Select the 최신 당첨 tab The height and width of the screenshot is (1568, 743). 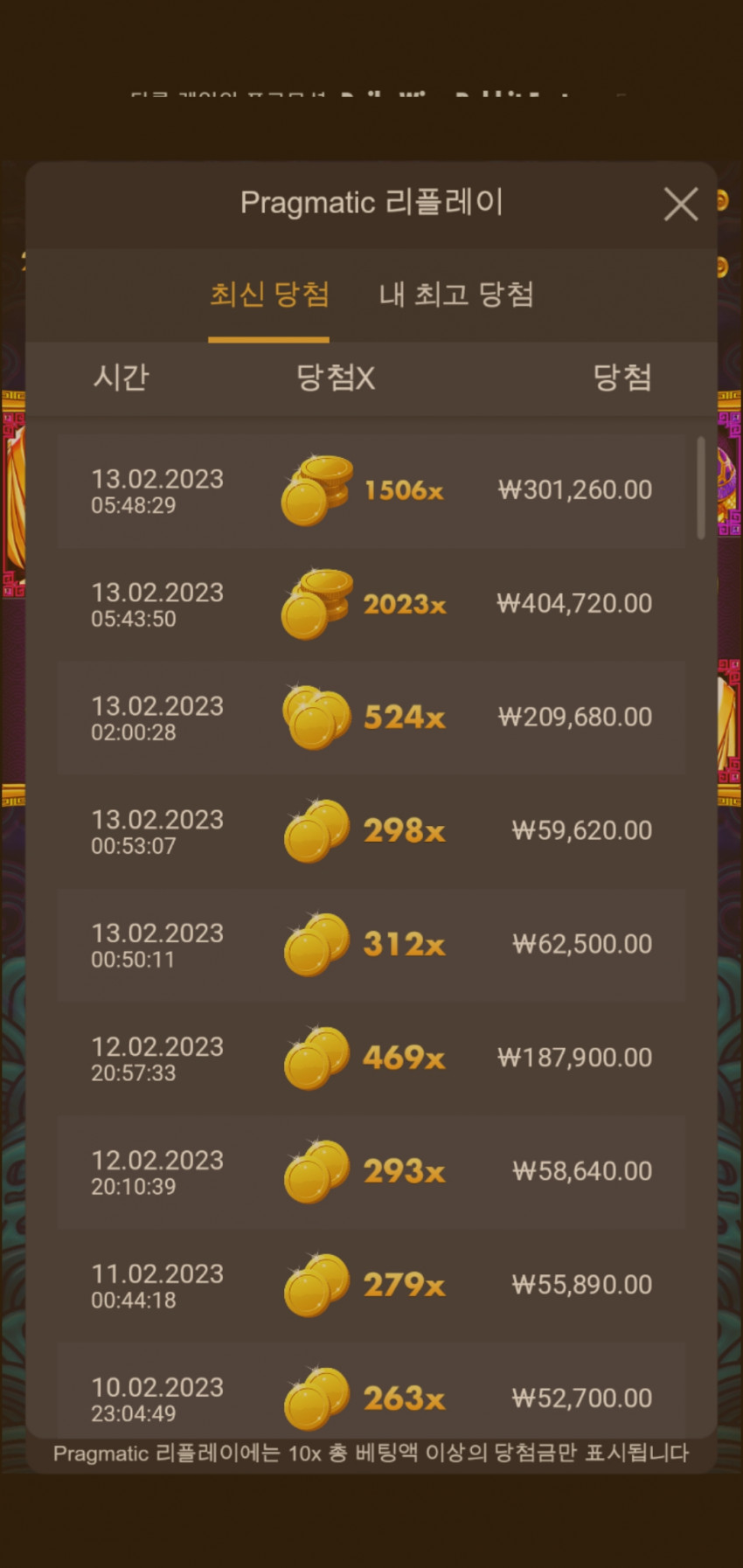tap(269, 295)
